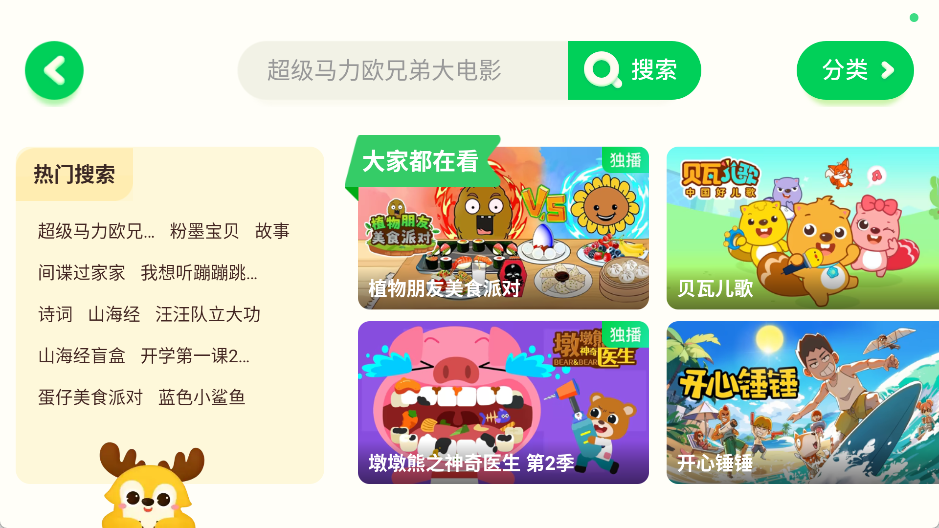This screenshot has height=528, width=939.
Task: Search for 诗词
Action: coord(55,314)
